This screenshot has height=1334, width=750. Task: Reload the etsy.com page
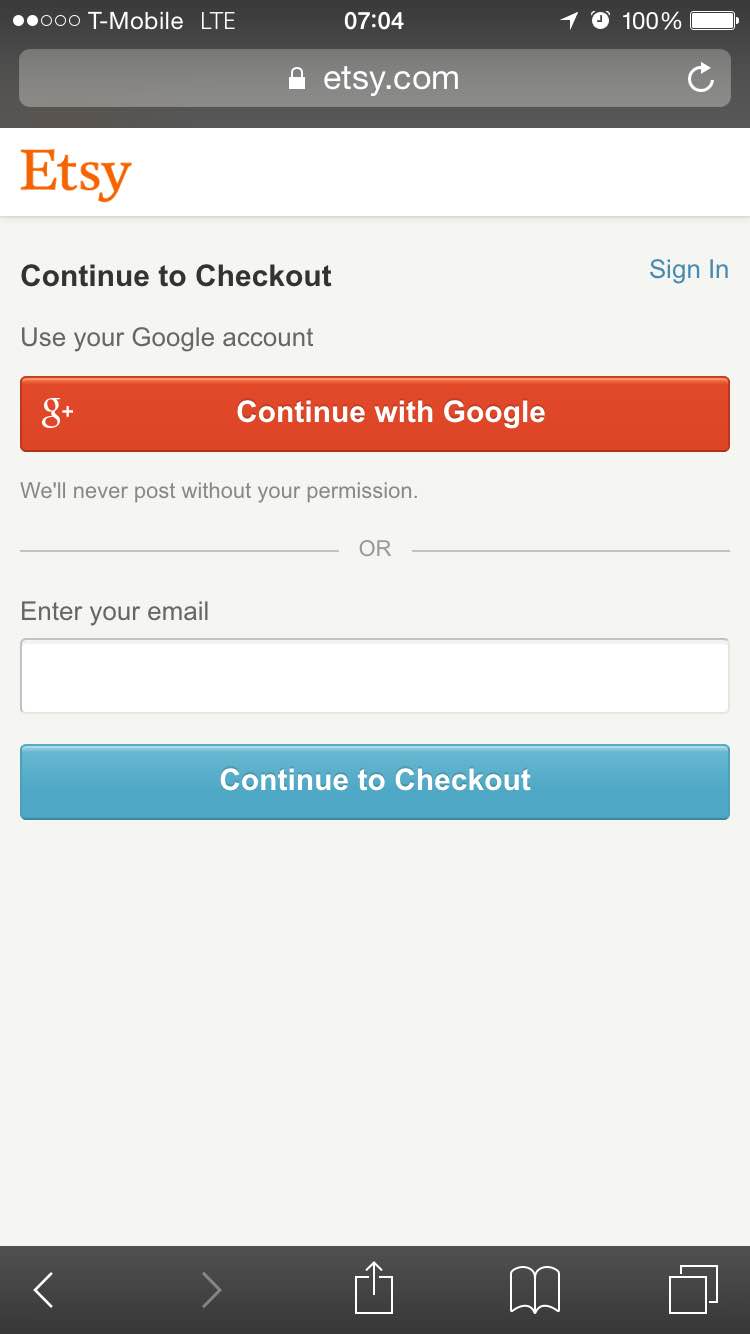pos(701,78)
